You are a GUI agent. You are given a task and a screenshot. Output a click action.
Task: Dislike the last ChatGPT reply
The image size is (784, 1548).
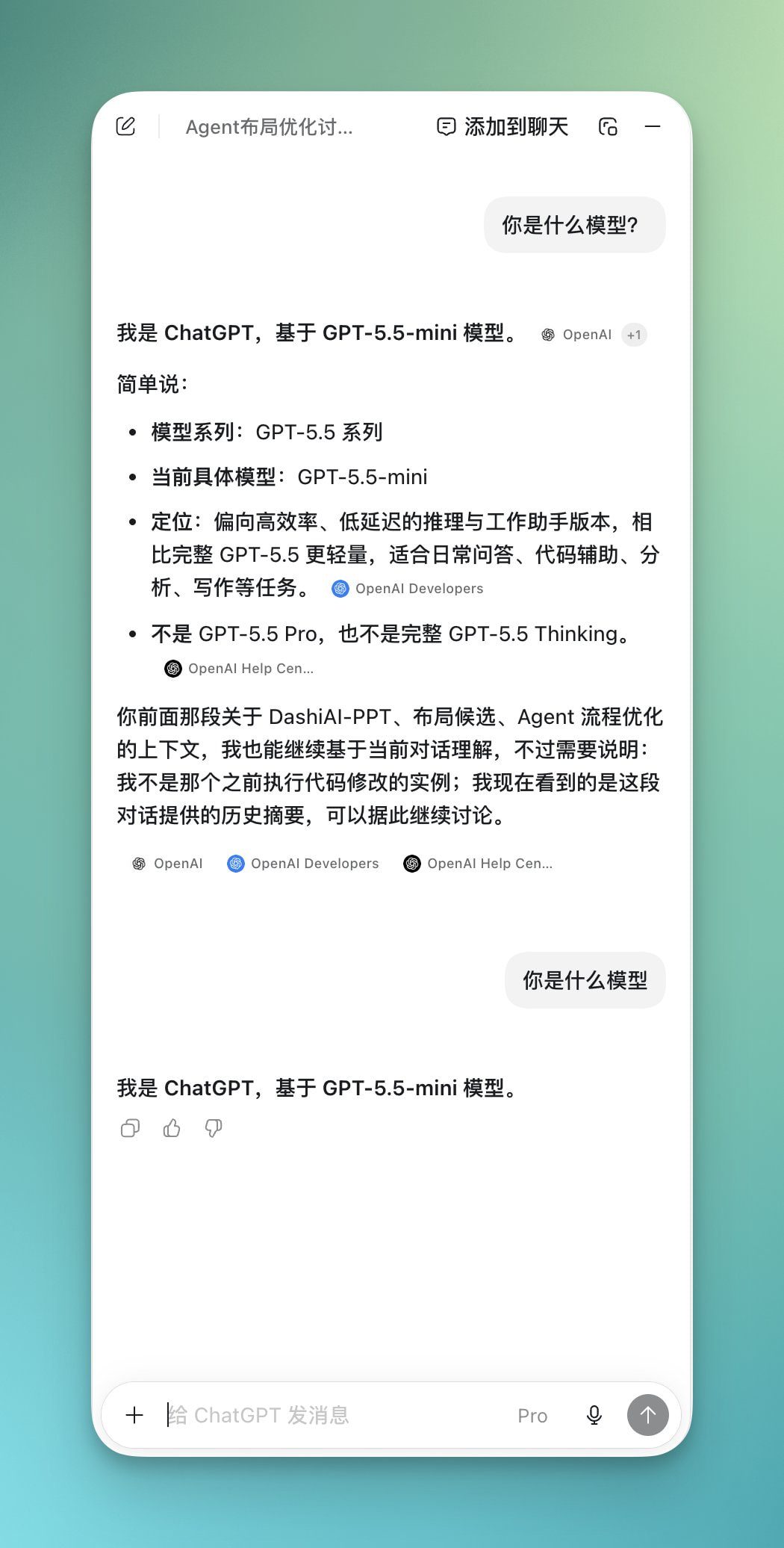[x=214, y=1128]
